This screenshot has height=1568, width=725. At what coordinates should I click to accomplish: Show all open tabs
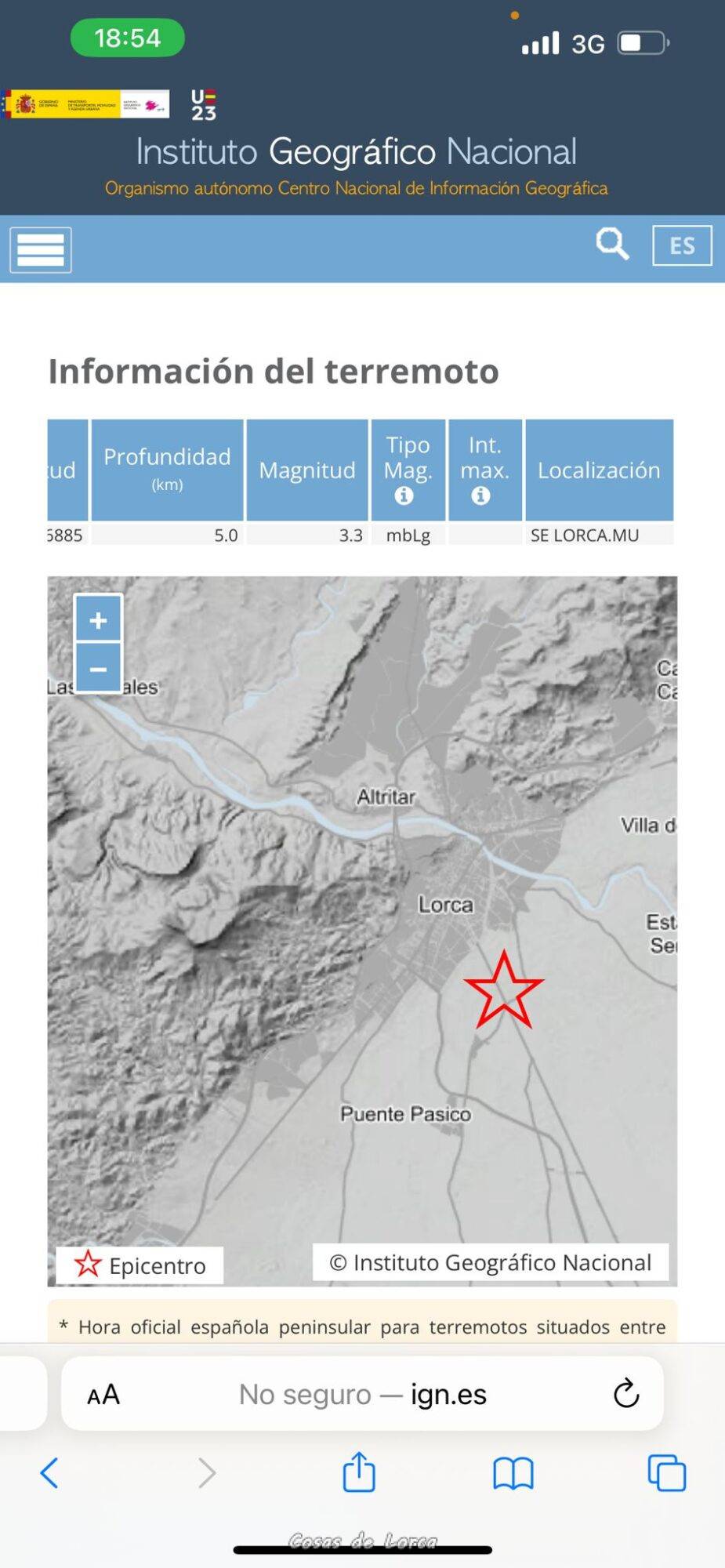pos(667,1473)
